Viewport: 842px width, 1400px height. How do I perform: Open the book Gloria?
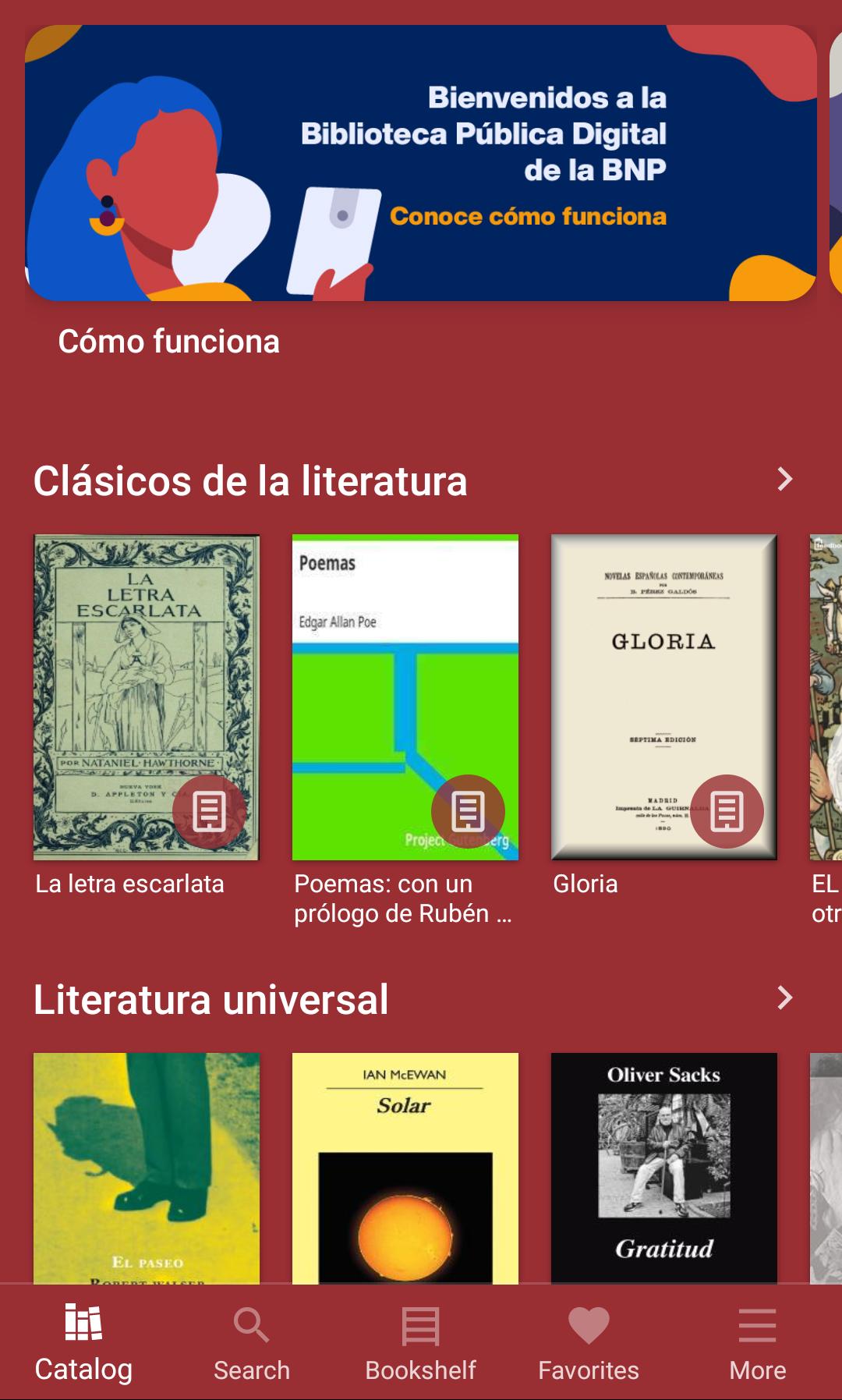[663, 697]
